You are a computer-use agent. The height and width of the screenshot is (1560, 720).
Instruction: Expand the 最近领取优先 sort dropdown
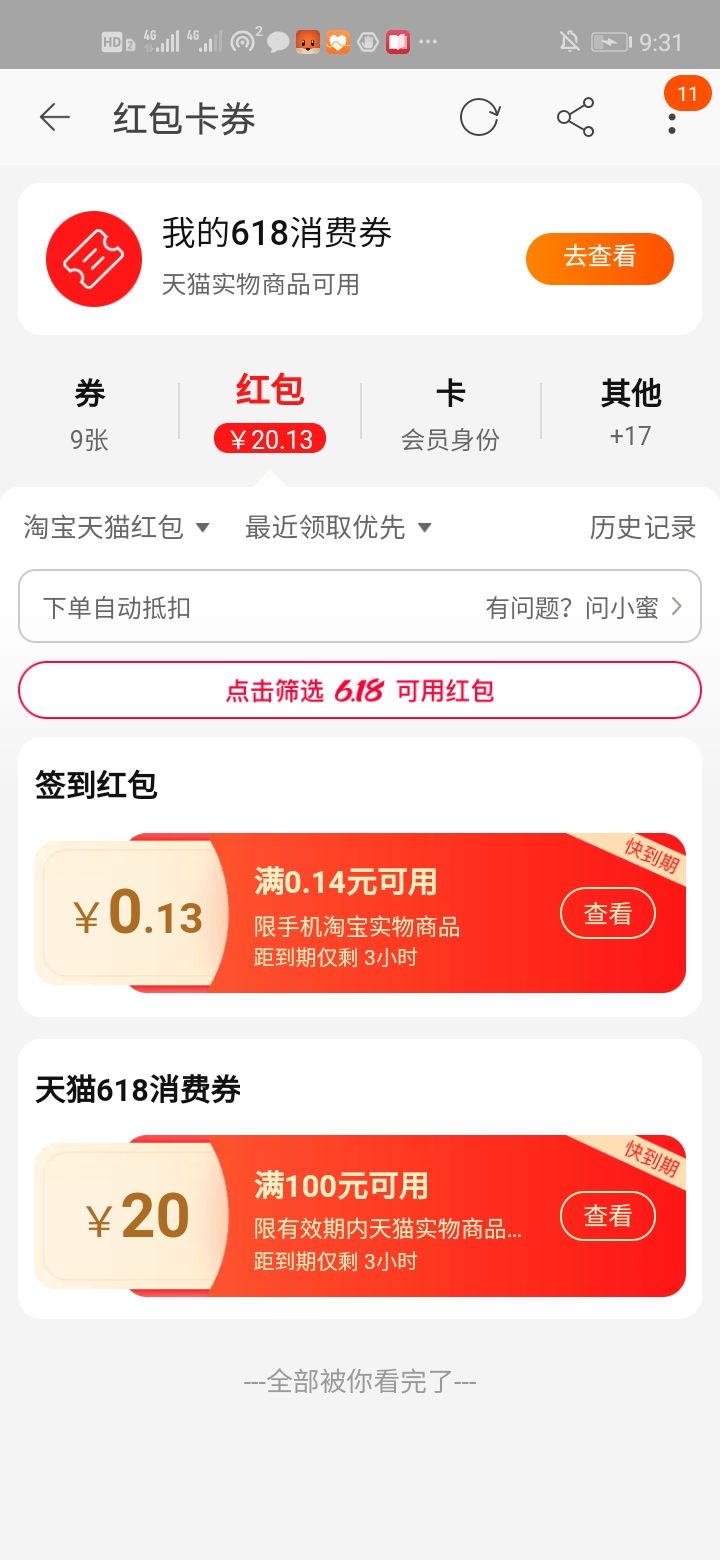click(x=338, y=527)
